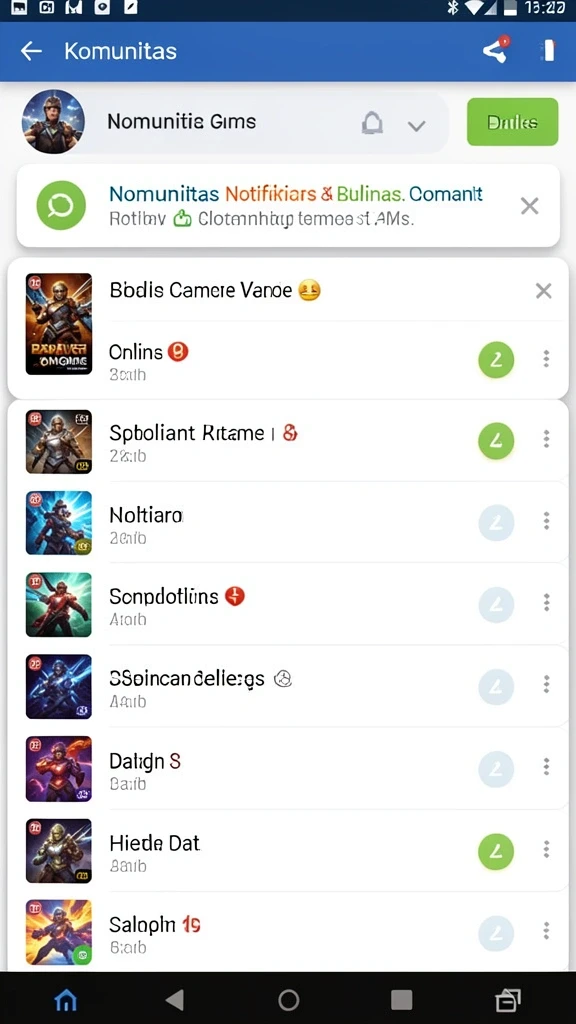The width and height of the screenshot is (576, 1024).
Task: Close the Bodis Camere Vanoe card
Action: pos(543,291)
